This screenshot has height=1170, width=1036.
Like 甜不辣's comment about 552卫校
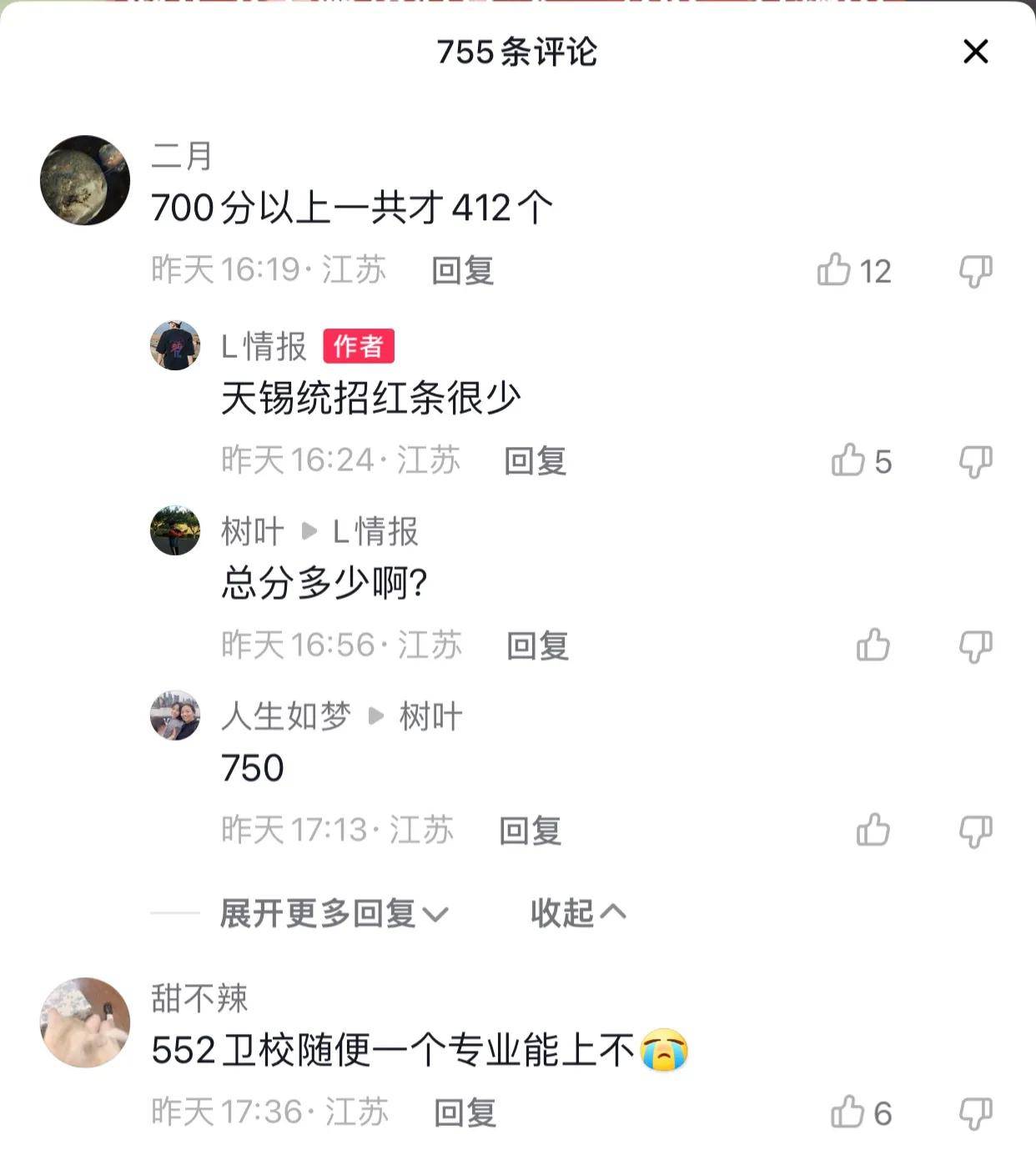click(847, 1112)
